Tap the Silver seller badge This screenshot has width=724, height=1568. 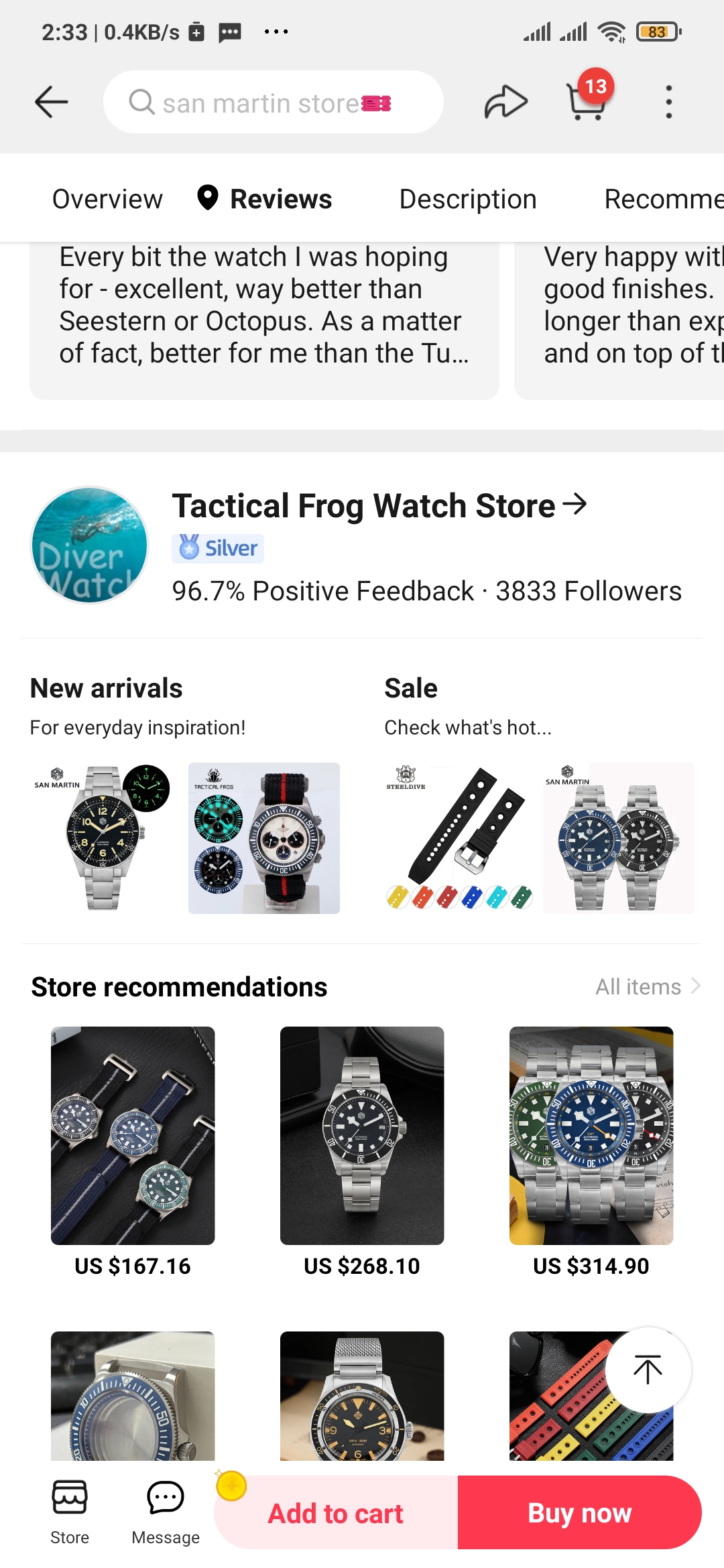217,547
